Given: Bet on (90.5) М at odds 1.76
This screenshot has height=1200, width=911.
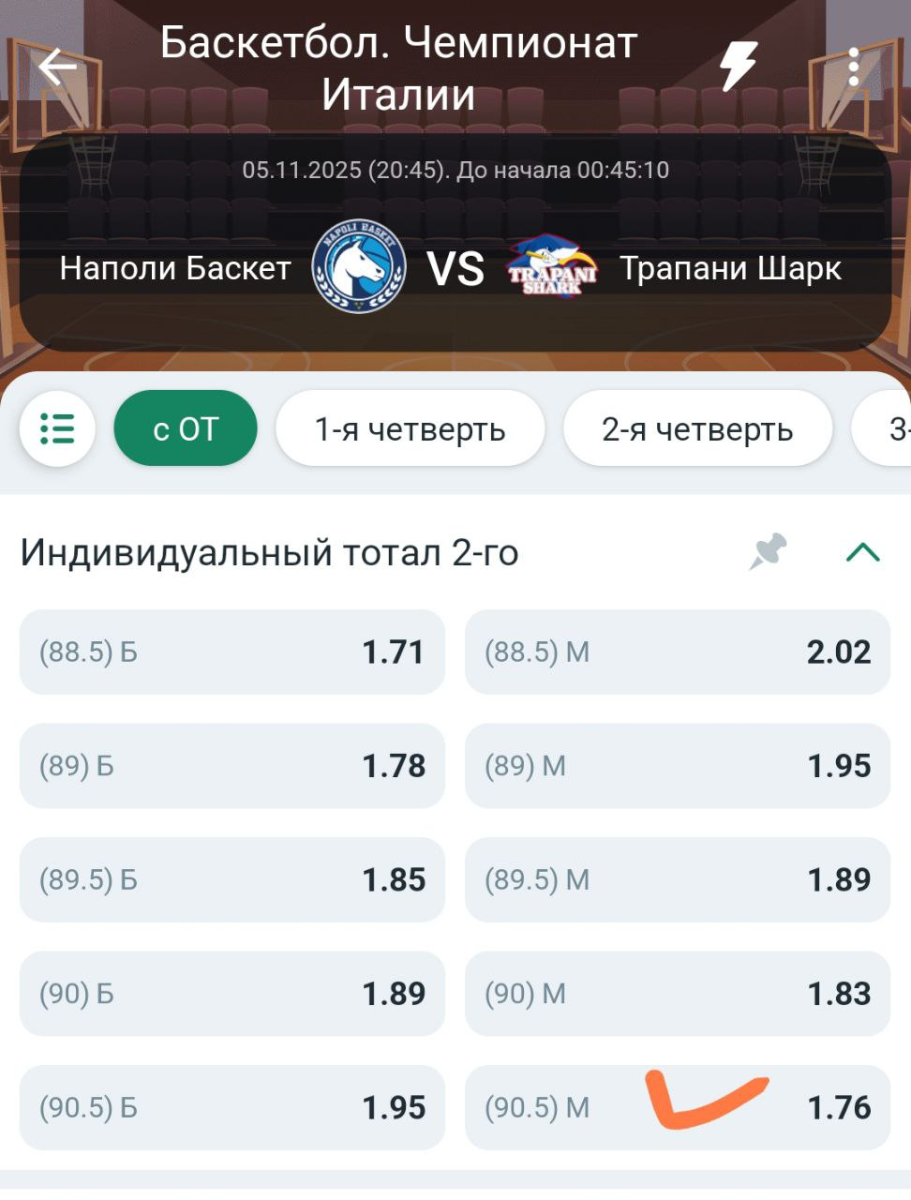Looking at the screenshot, I should [677, 1108].
